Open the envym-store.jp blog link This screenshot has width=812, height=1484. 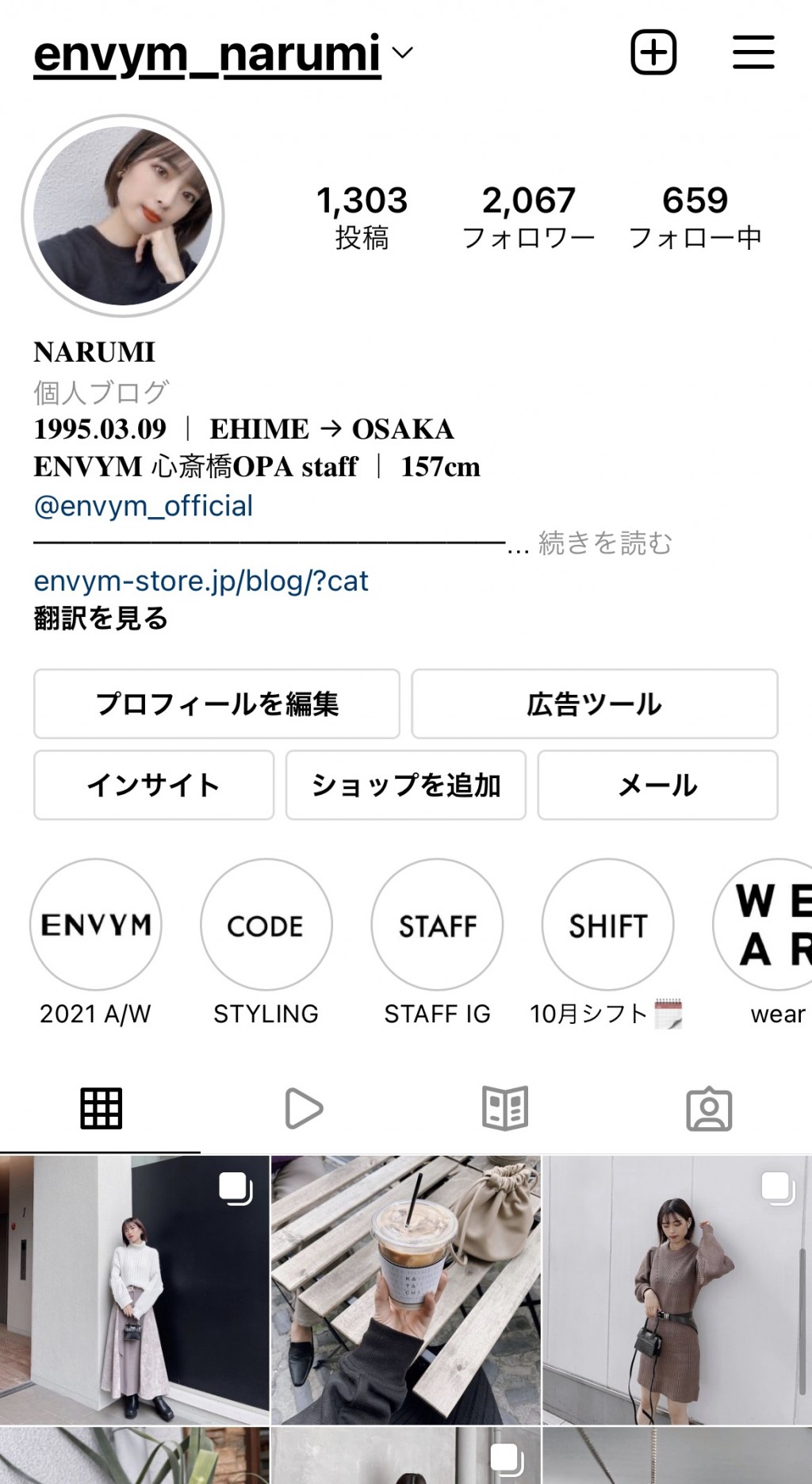(201, 581)
